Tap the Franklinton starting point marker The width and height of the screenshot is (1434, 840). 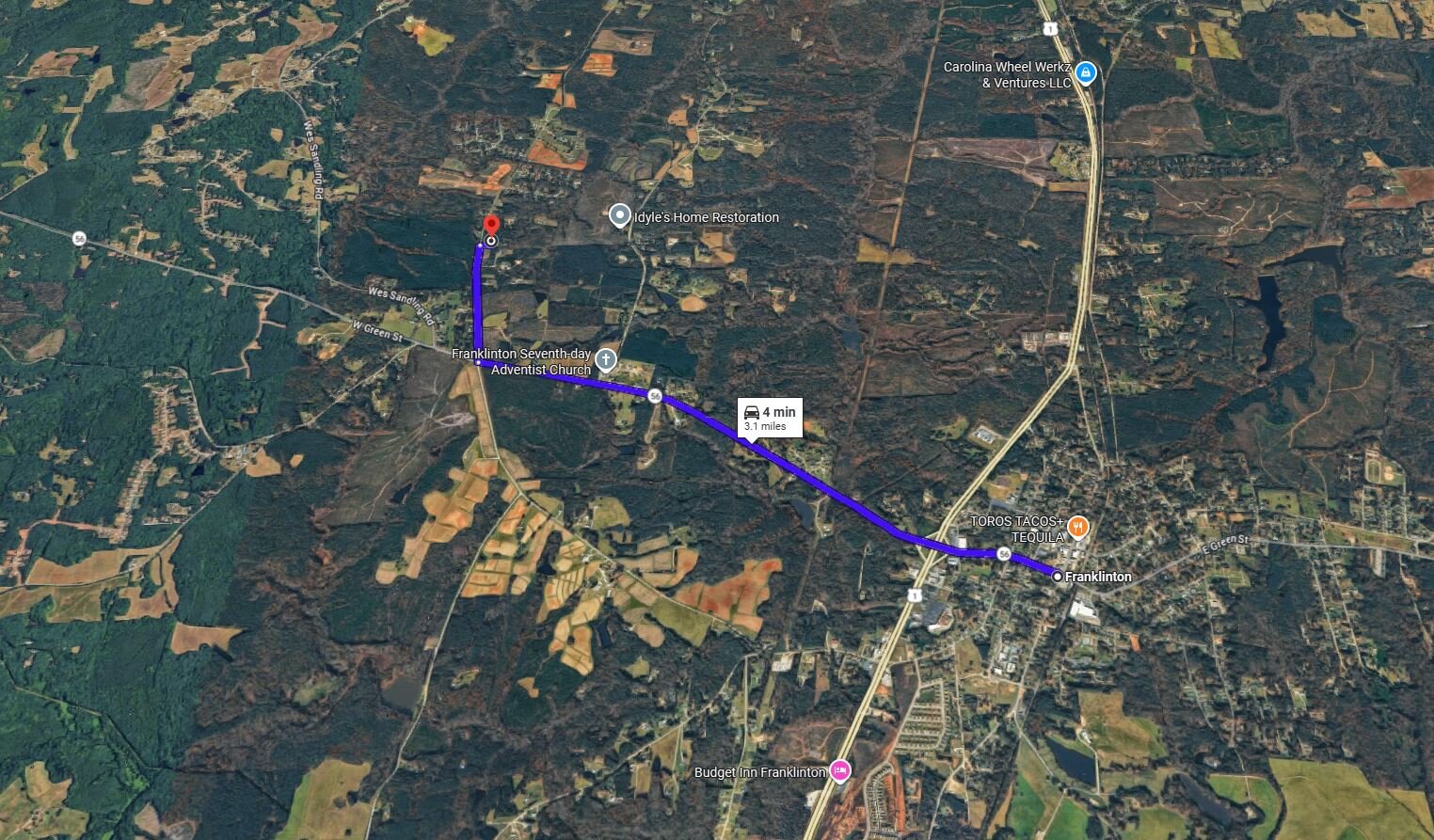1058,577
